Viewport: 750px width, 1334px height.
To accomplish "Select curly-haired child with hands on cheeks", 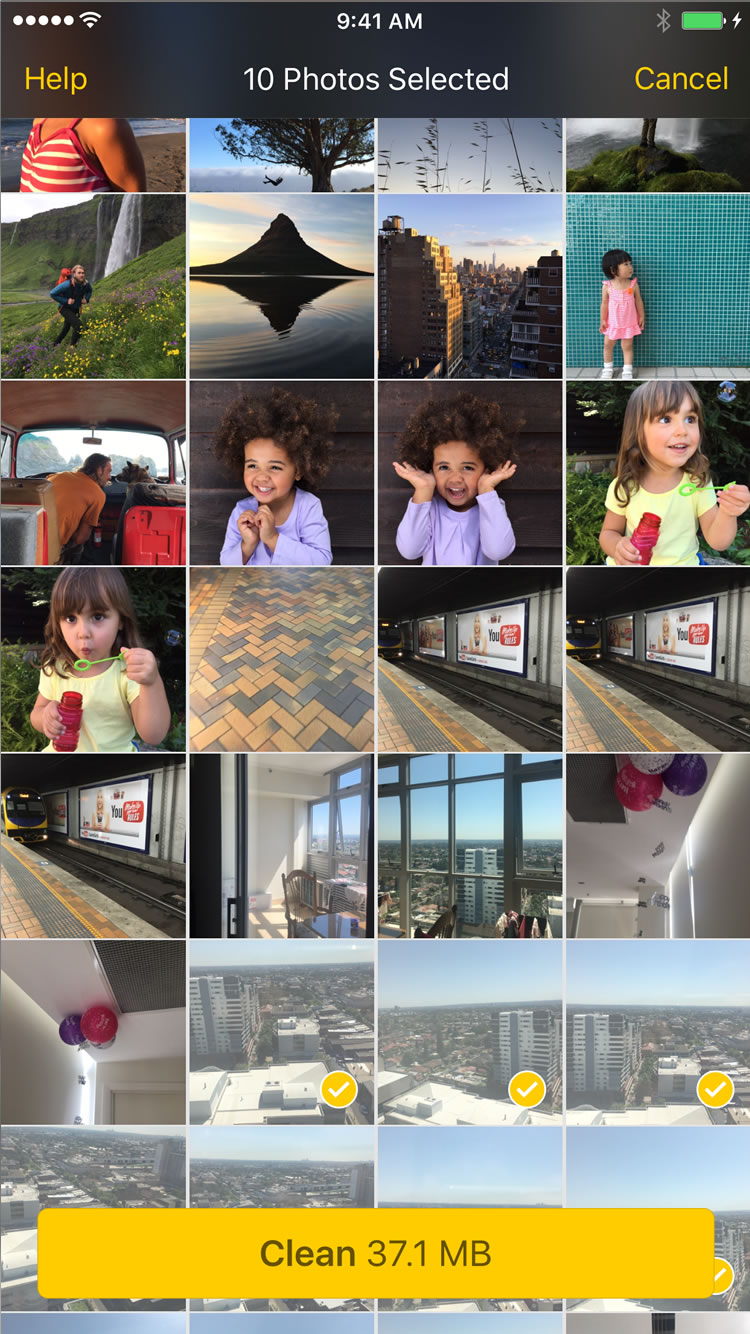I will (469, 473).
